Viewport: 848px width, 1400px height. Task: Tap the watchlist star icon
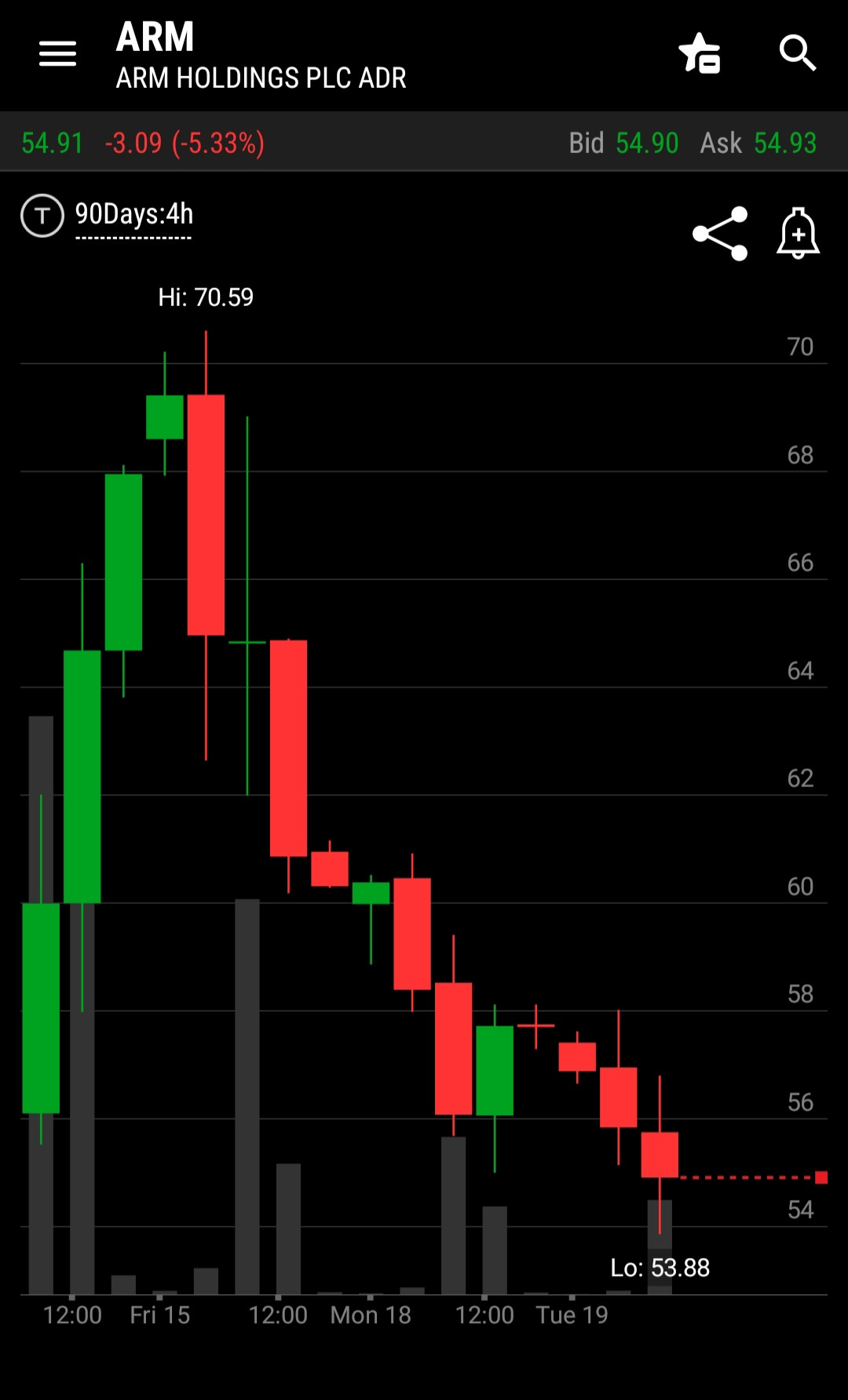(x=700, y=53)
